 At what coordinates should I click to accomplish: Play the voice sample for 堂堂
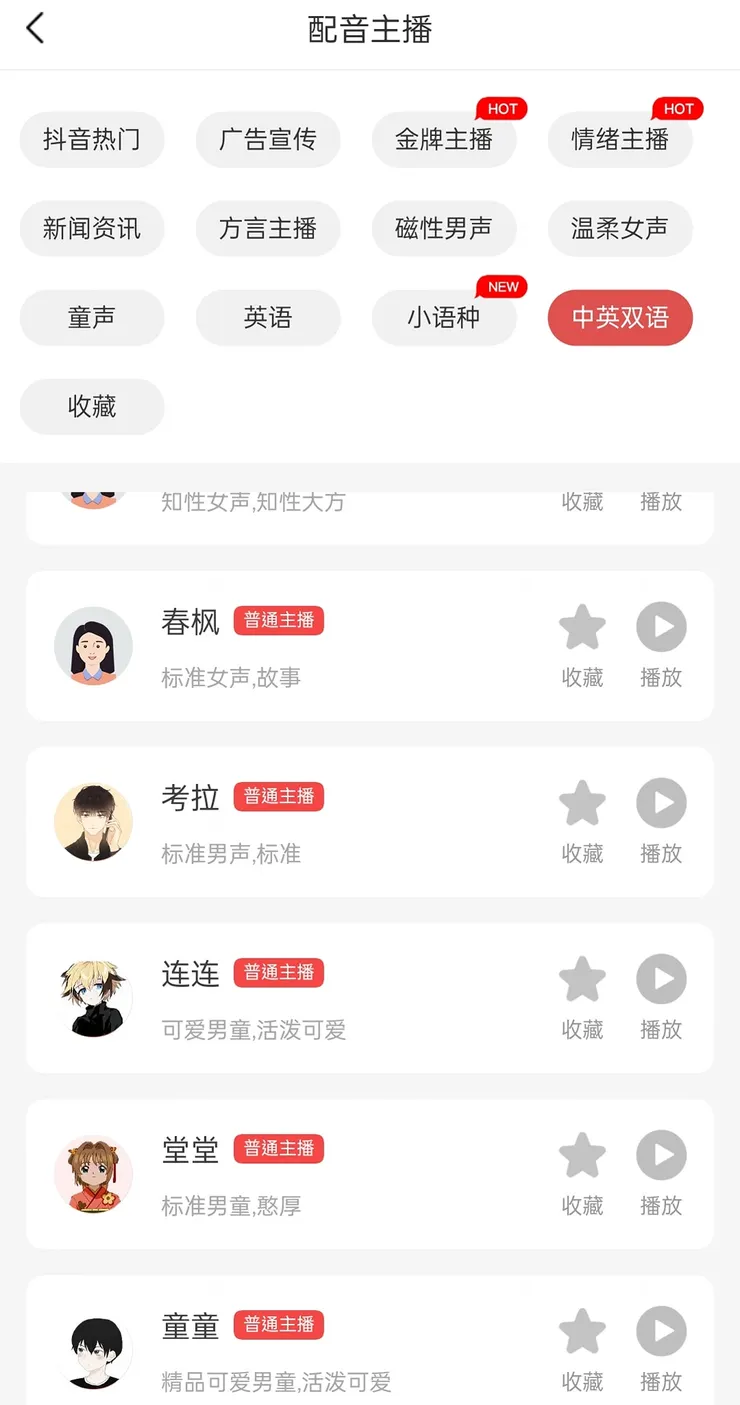[x=661, y=1155]
